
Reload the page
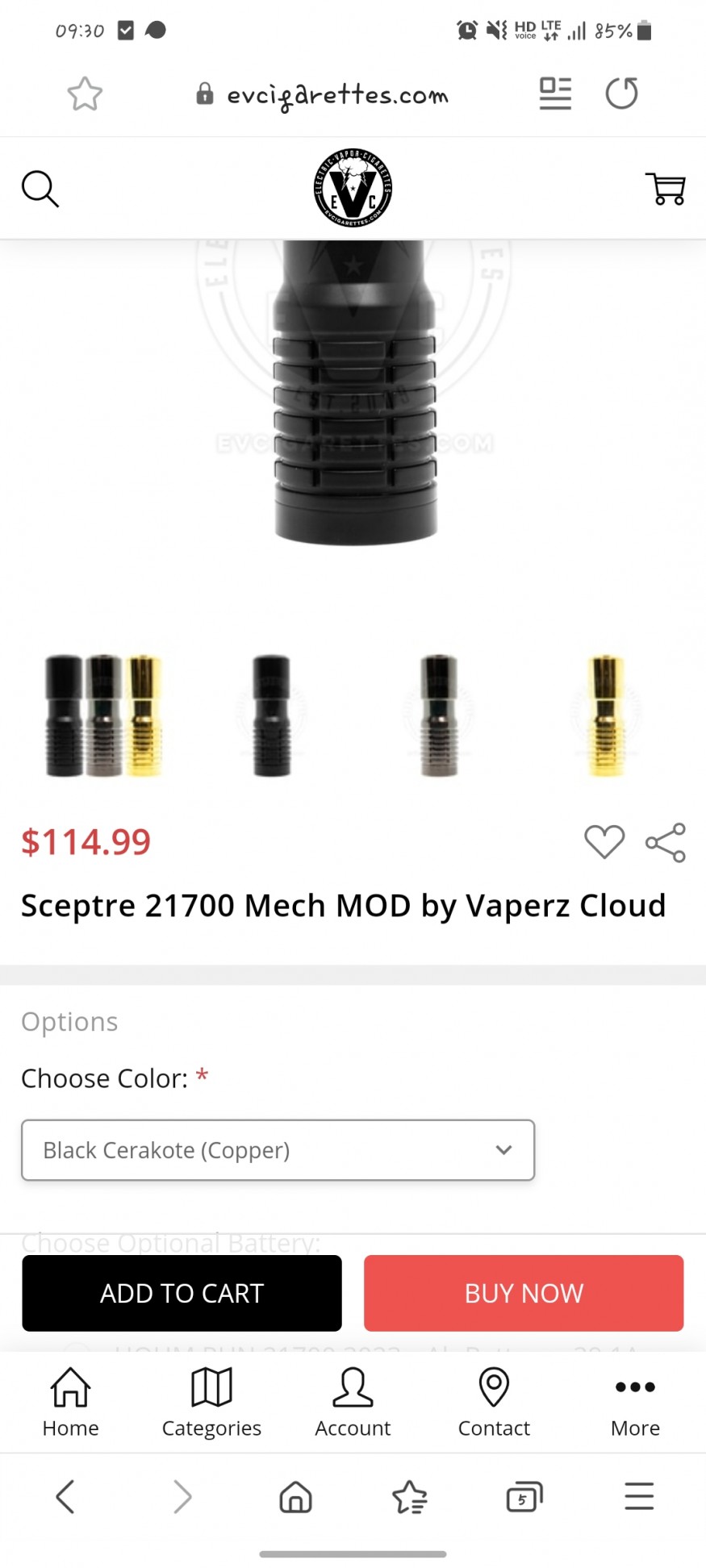pyautogui.click(x=621, y=94)
